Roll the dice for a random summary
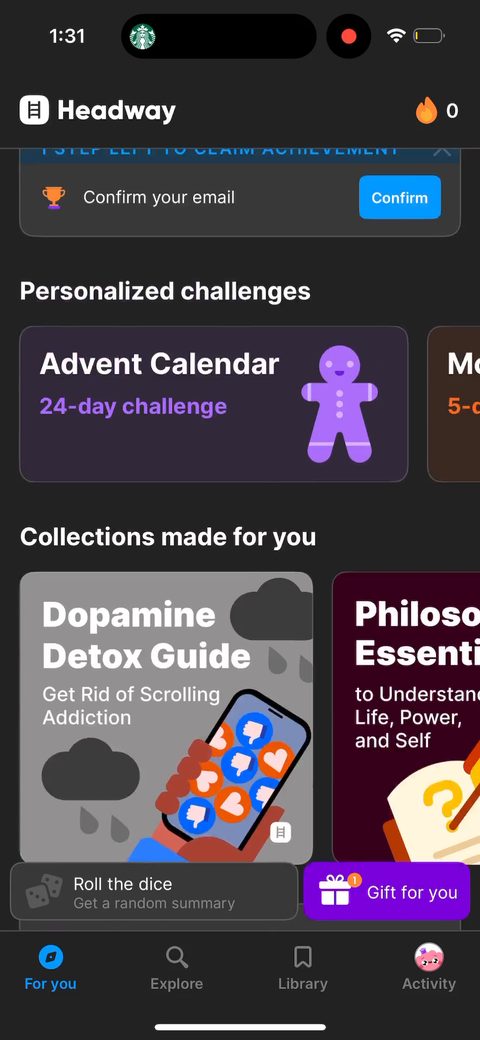The height and width of the screenshot is (1040, 480). tap(154, 891)
